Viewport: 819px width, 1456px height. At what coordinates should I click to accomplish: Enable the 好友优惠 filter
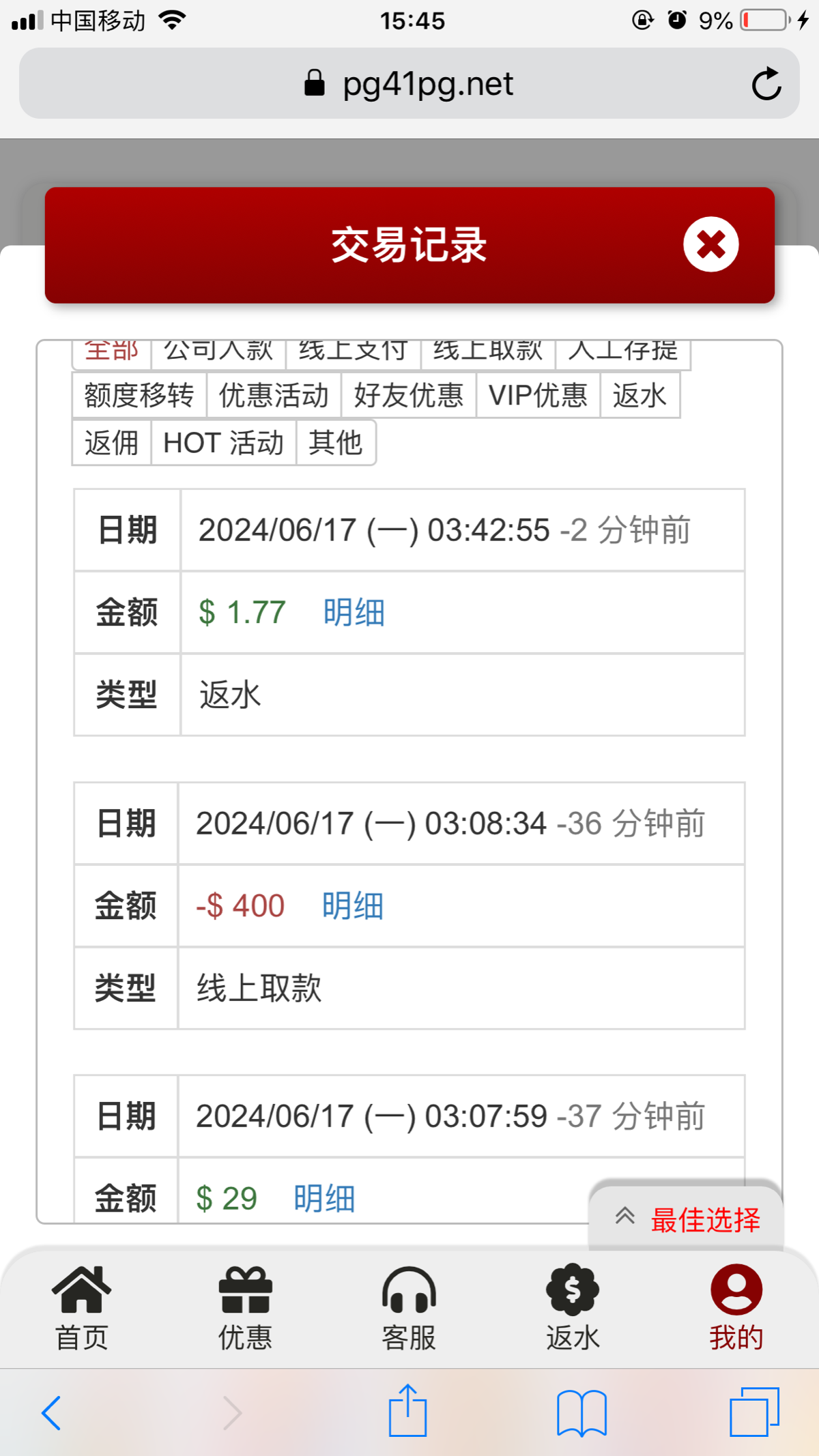click(x=409, y=395)
